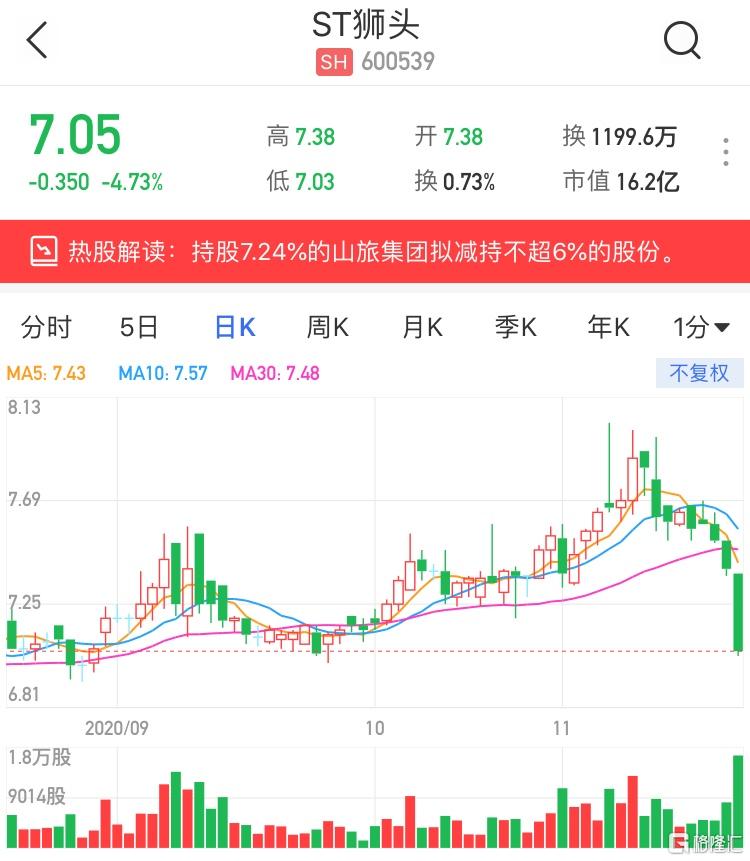Switch to the 分时 chart tab
The image size is (750, 861).
46,327
